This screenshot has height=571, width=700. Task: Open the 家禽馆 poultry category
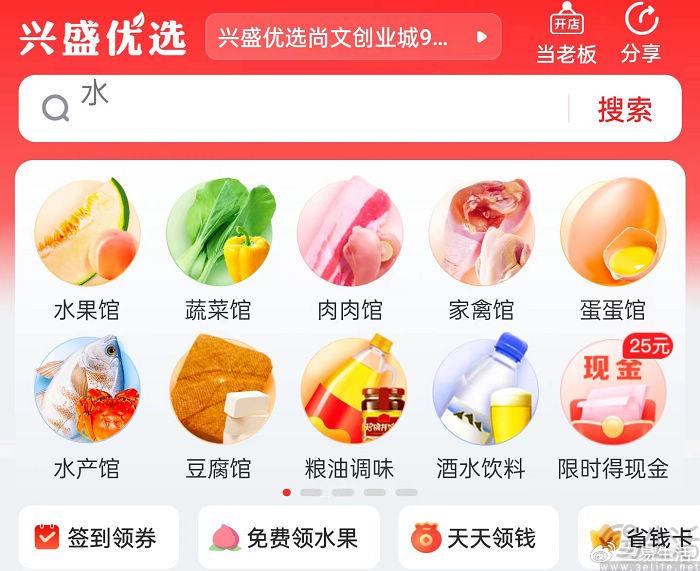pos(481,252)
